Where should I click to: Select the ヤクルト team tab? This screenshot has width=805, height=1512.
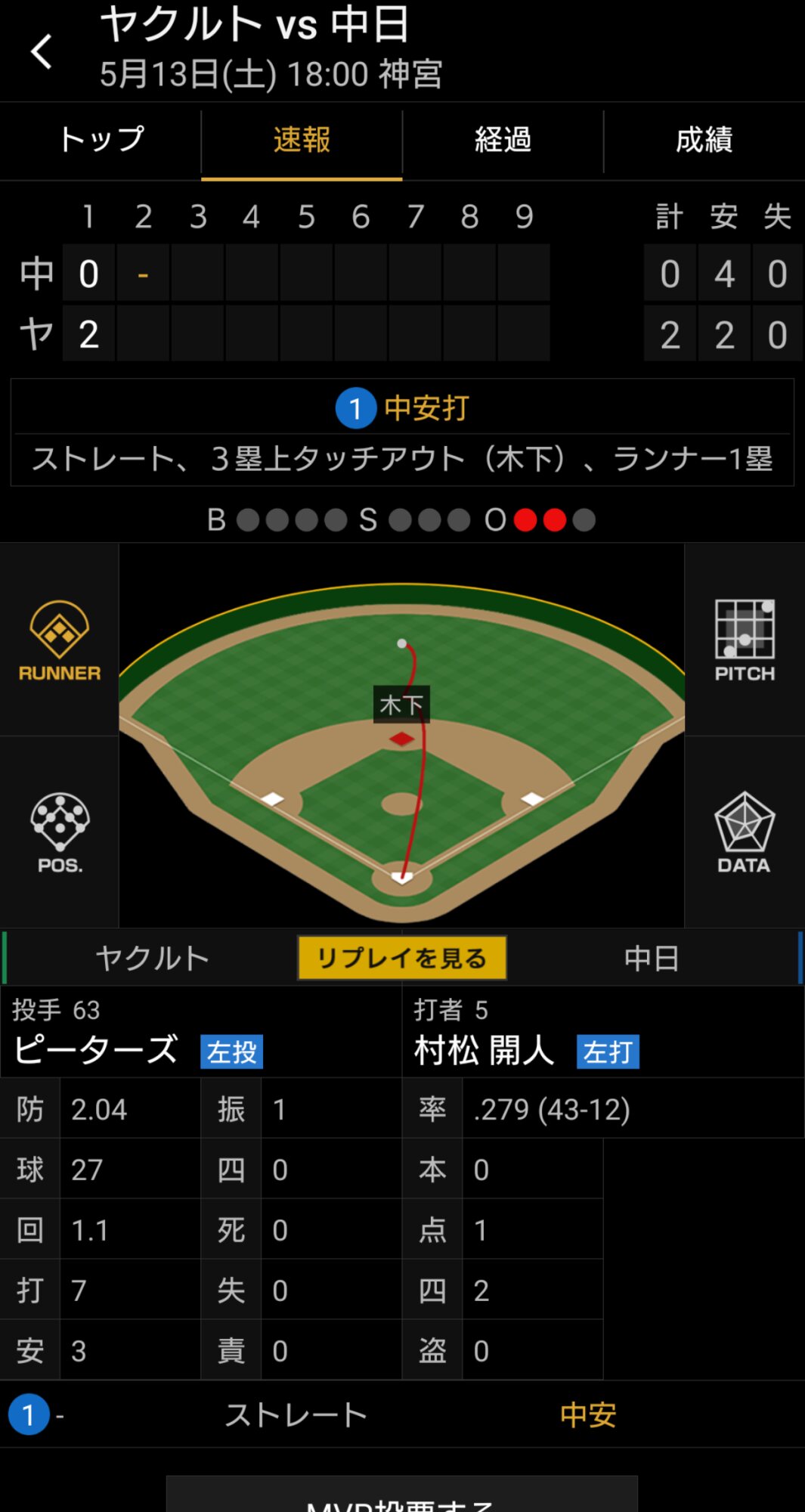pyautogui.click(x=152, y=958)
